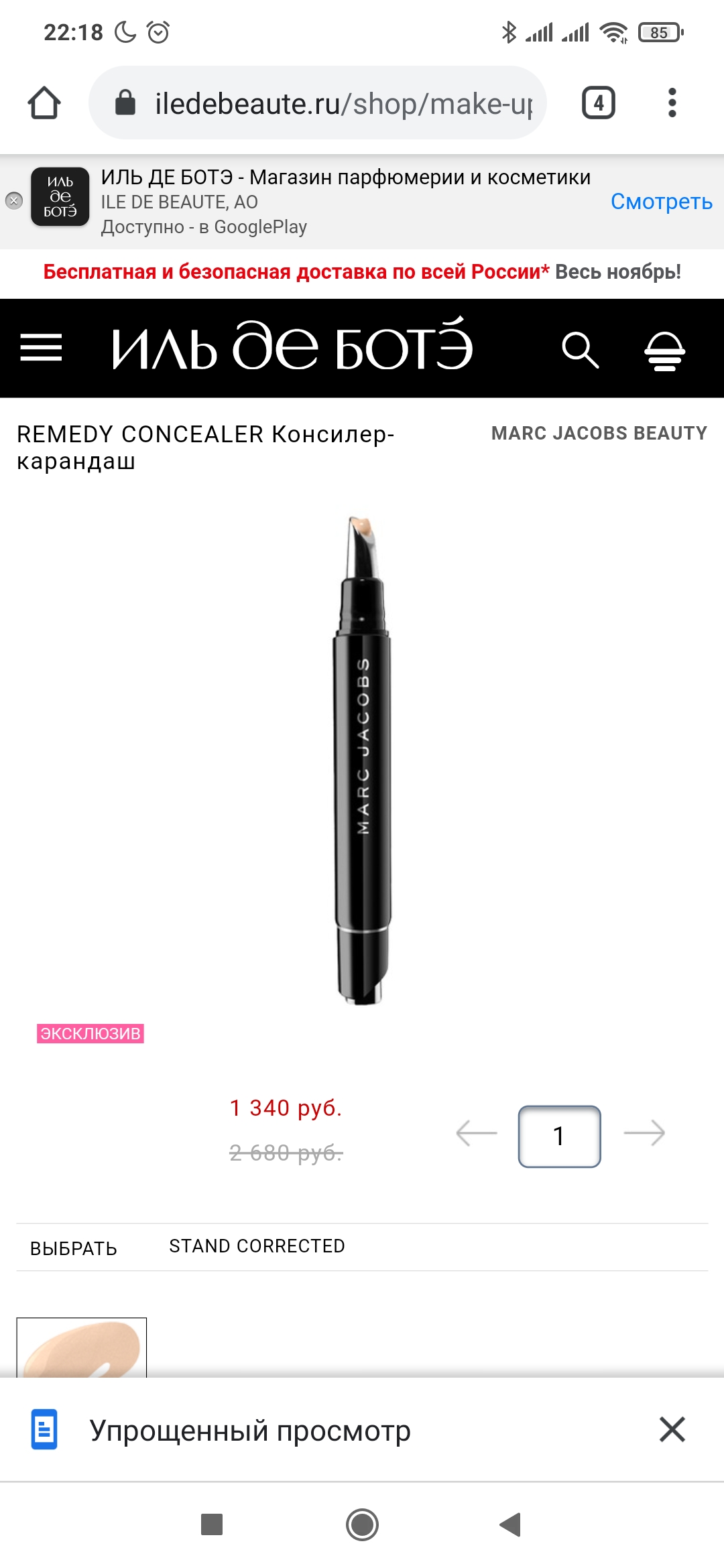This screenshot has width=724, height=1568.
Task: Increase quantity with the right arrow
Action: (x=644, y=1134)
